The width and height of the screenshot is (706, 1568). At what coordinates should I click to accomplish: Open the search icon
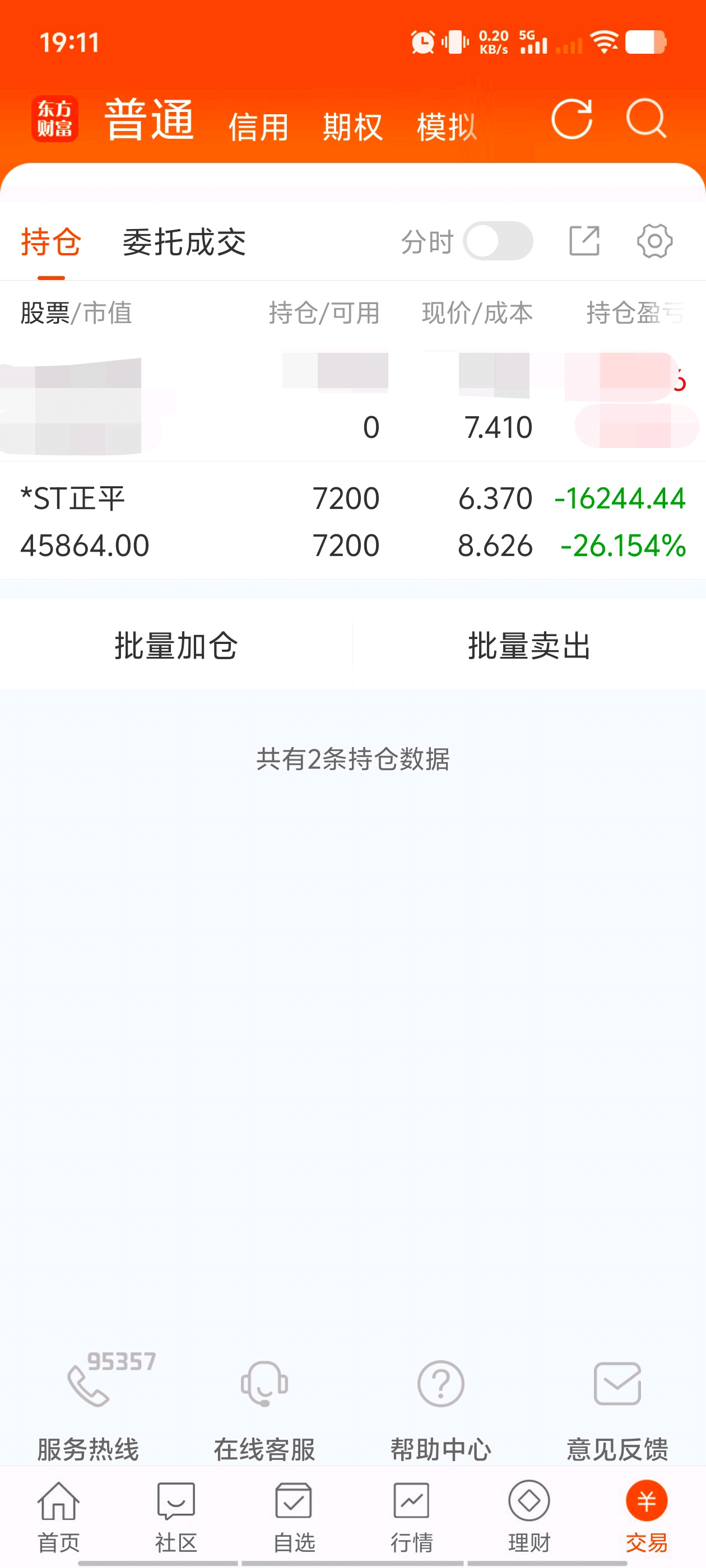click(646, 119)
